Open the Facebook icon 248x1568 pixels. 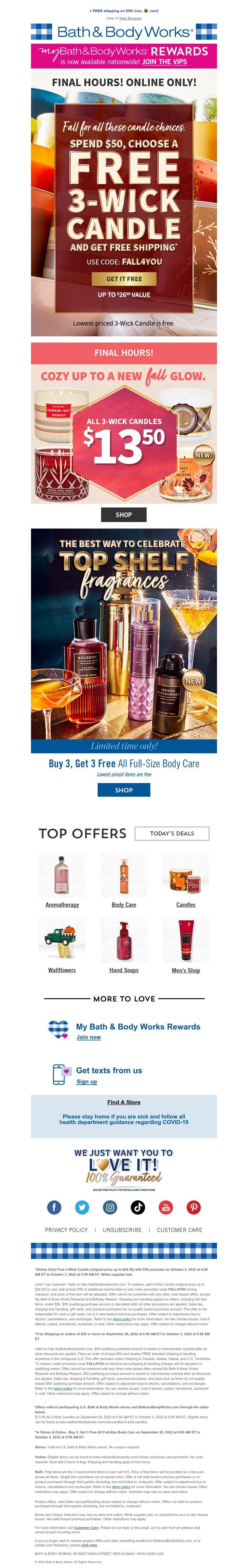point(54,1207)
